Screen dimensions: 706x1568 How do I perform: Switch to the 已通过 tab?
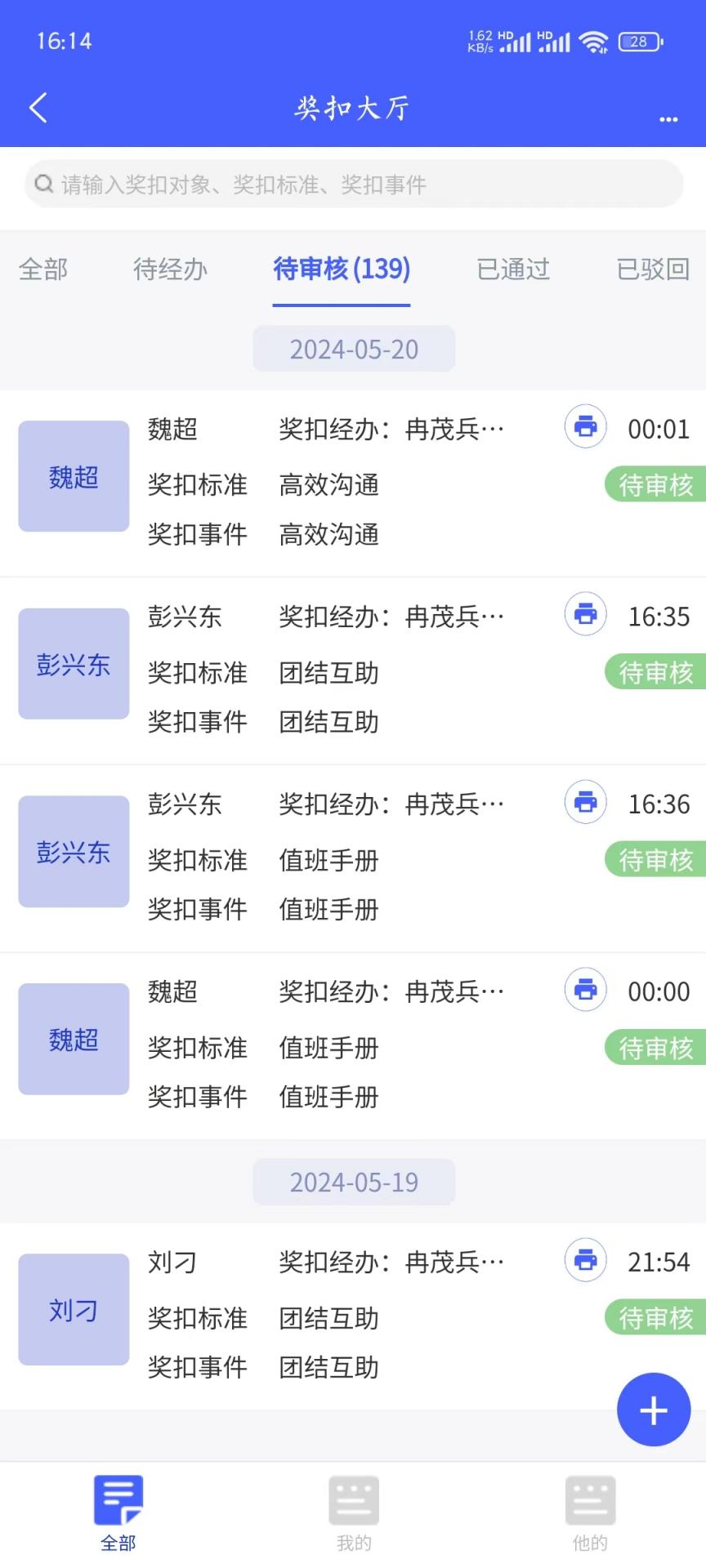pyautogui.click(x=512, y=269)
